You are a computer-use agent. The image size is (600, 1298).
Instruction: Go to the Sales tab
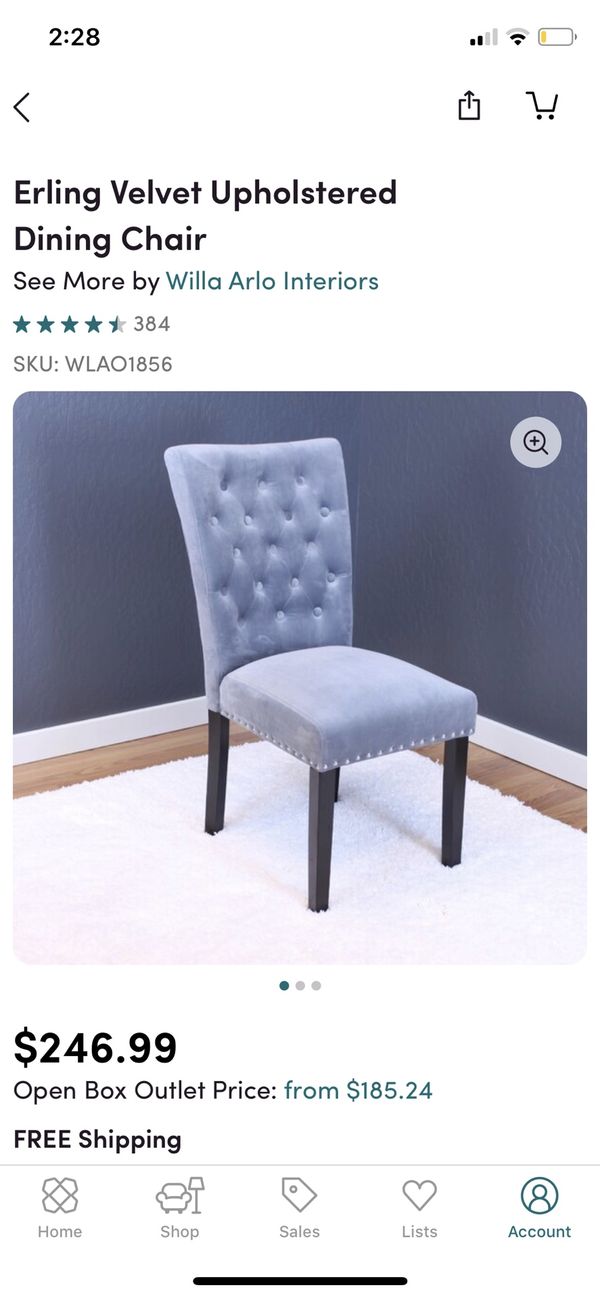(299, 1208)
